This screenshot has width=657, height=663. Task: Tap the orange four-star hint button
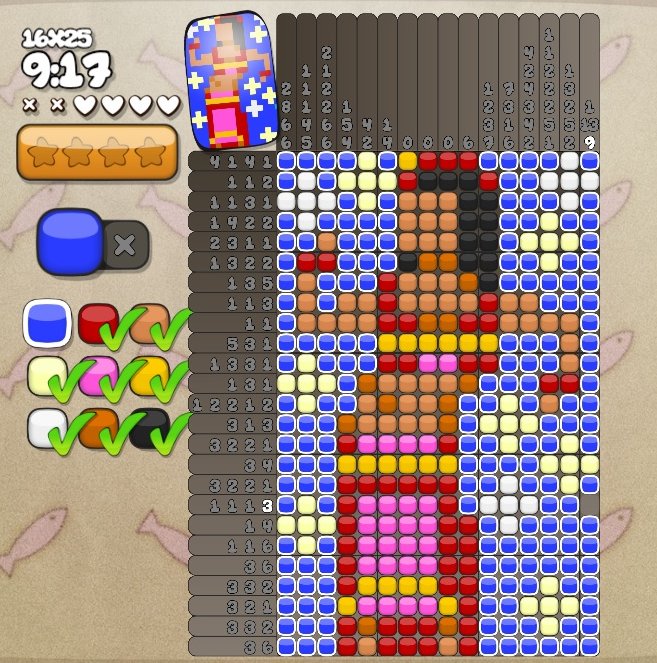click(97, 153)
